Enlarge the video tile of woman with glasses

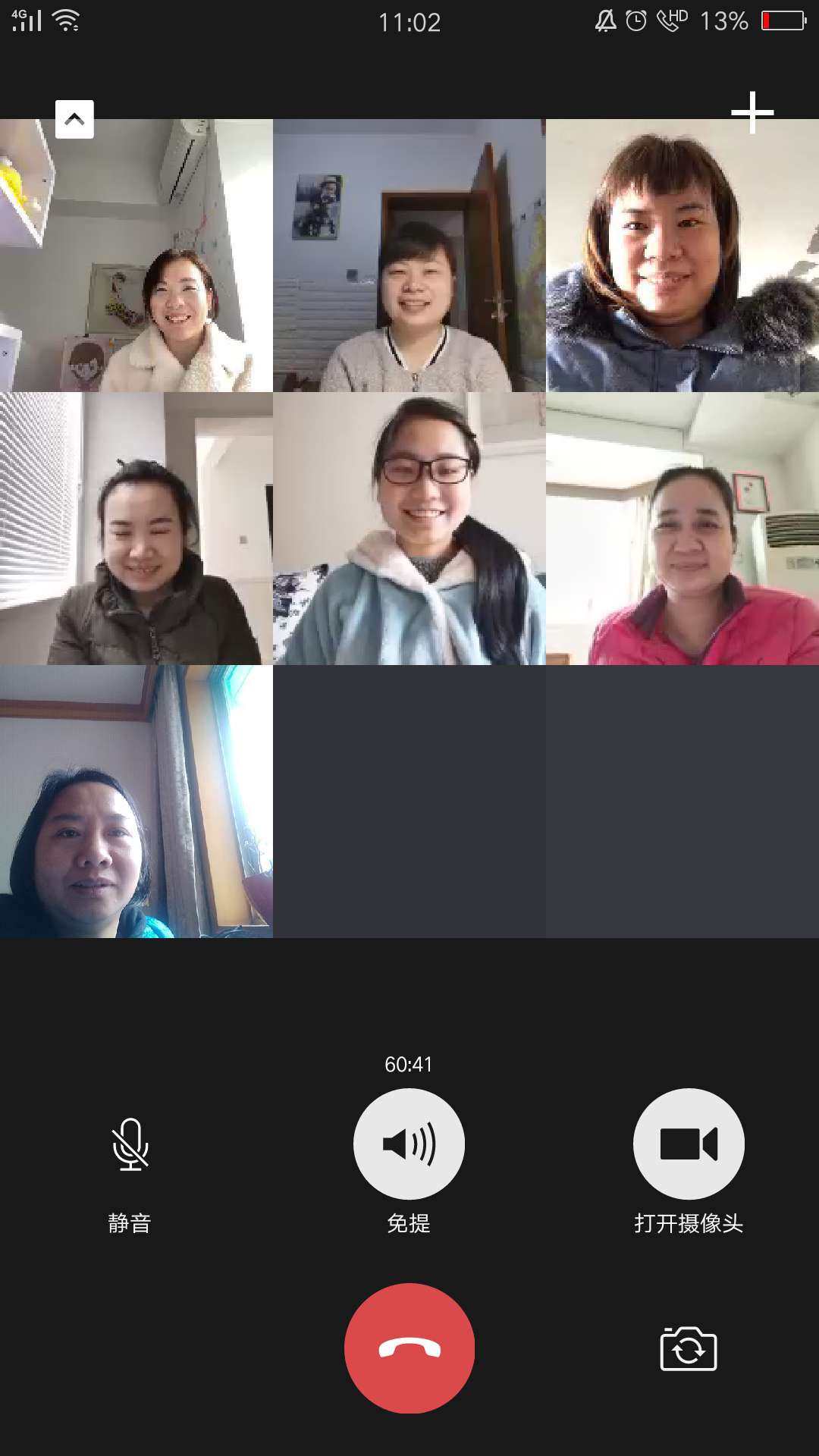coord(409,529)
